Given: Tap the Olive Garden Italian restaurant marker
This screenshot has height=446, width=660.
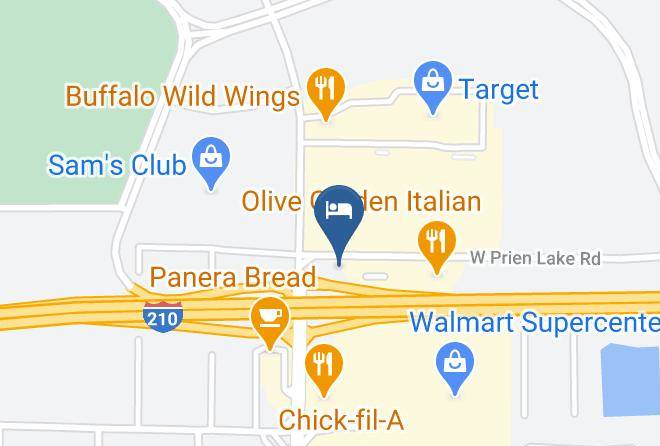Looking at the screenshot, I should (x=436, y=244).
